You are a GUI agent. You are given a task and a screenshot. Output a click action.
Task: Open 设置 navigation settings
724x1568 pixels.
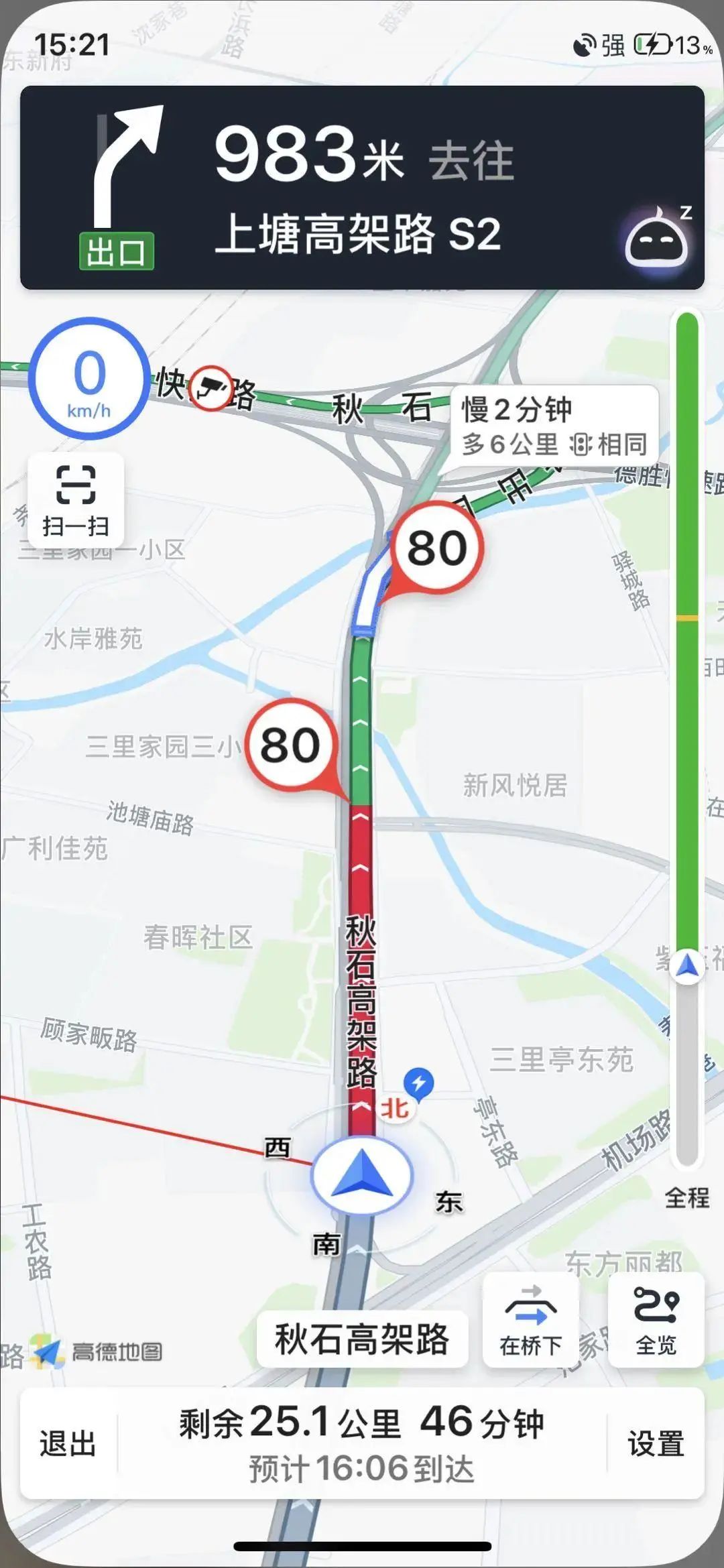[x=655, y=1443]
